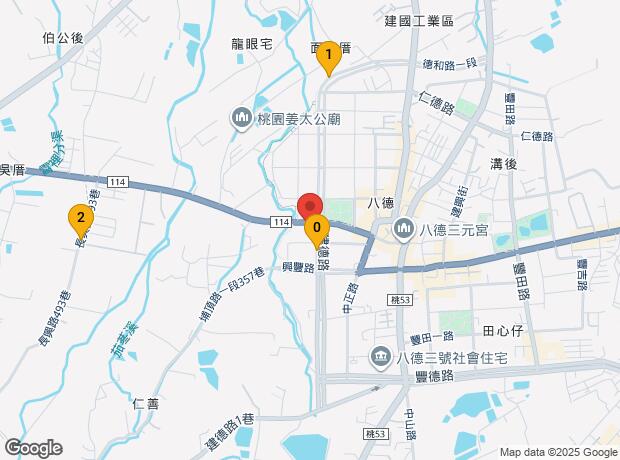Screen dimensions: 620x460
Task: Open the 桃園姜太公廟 place marker
Action: click(x=242, y=119)
